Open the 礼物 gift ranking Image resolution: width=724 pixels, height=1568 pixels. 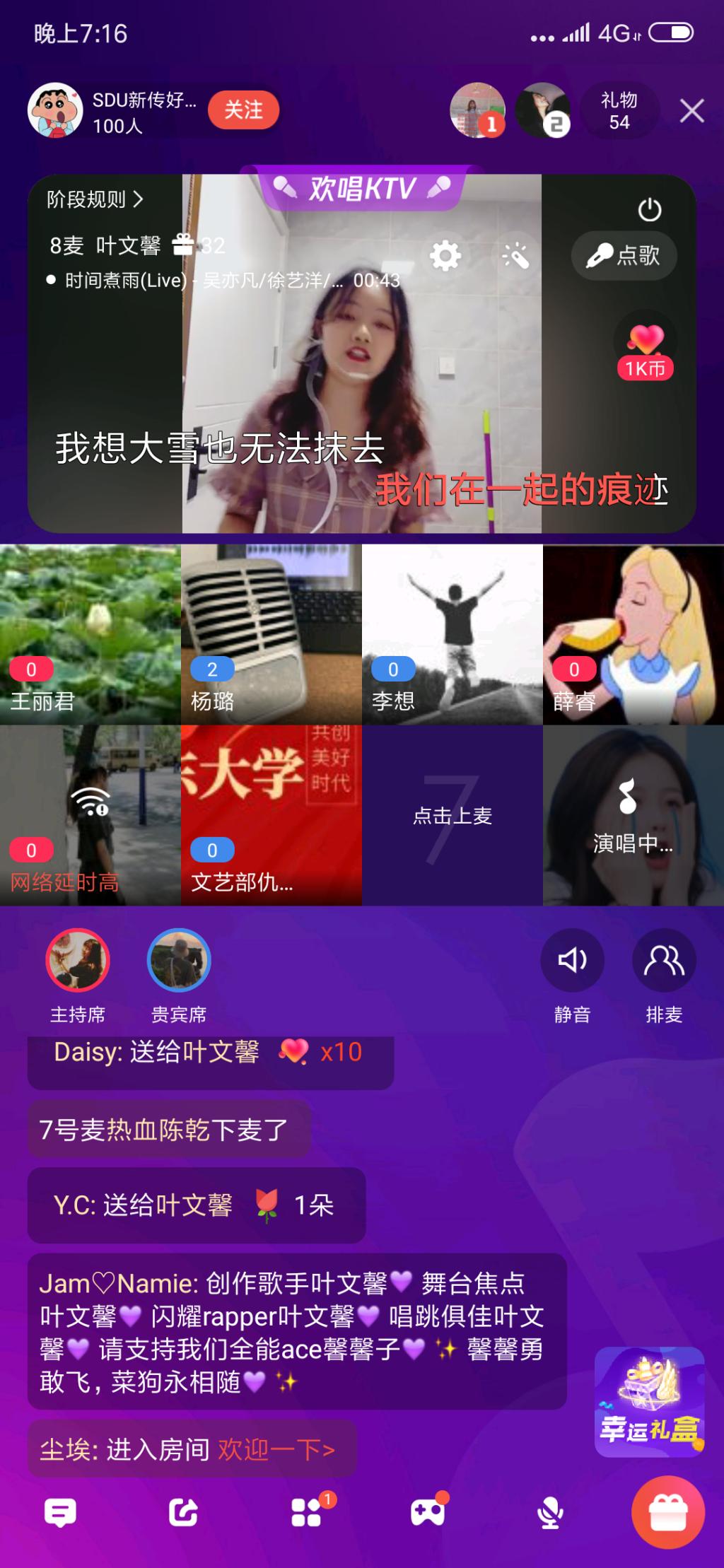click(619, 111)
